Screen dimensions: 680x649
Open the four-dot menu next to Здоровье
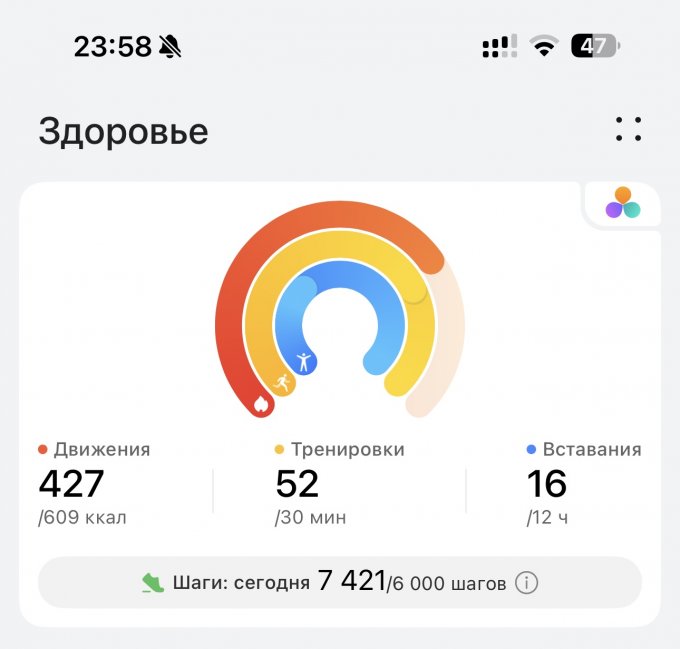(628, 129)
